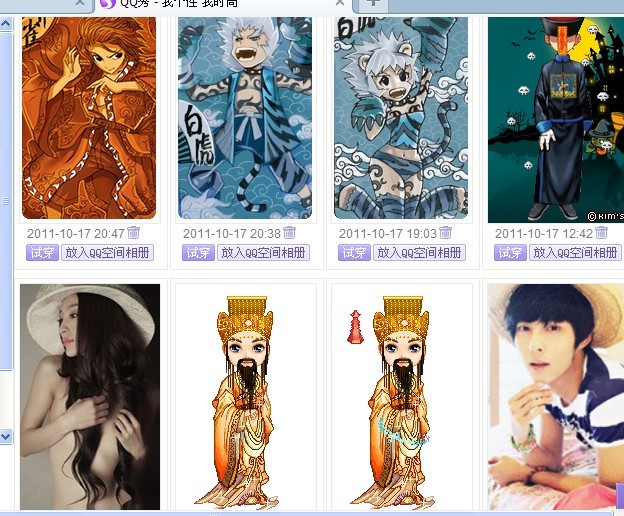Tap 放入QQ空间相册 under the 19:03 image
This screenshot has width=624, height=516.
tap(420, 253)
